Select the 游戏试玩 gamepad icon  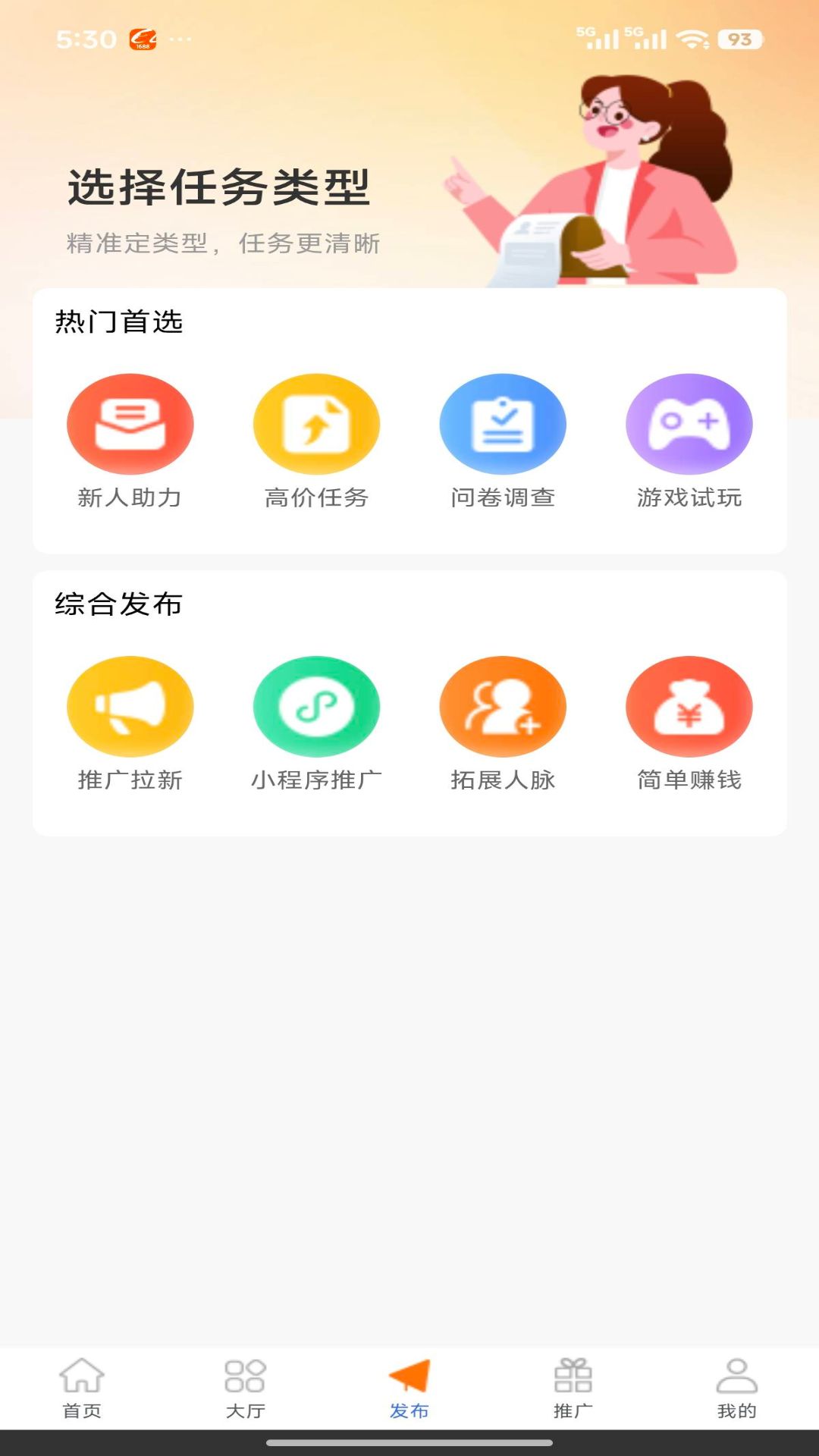(x=689, y=424)
